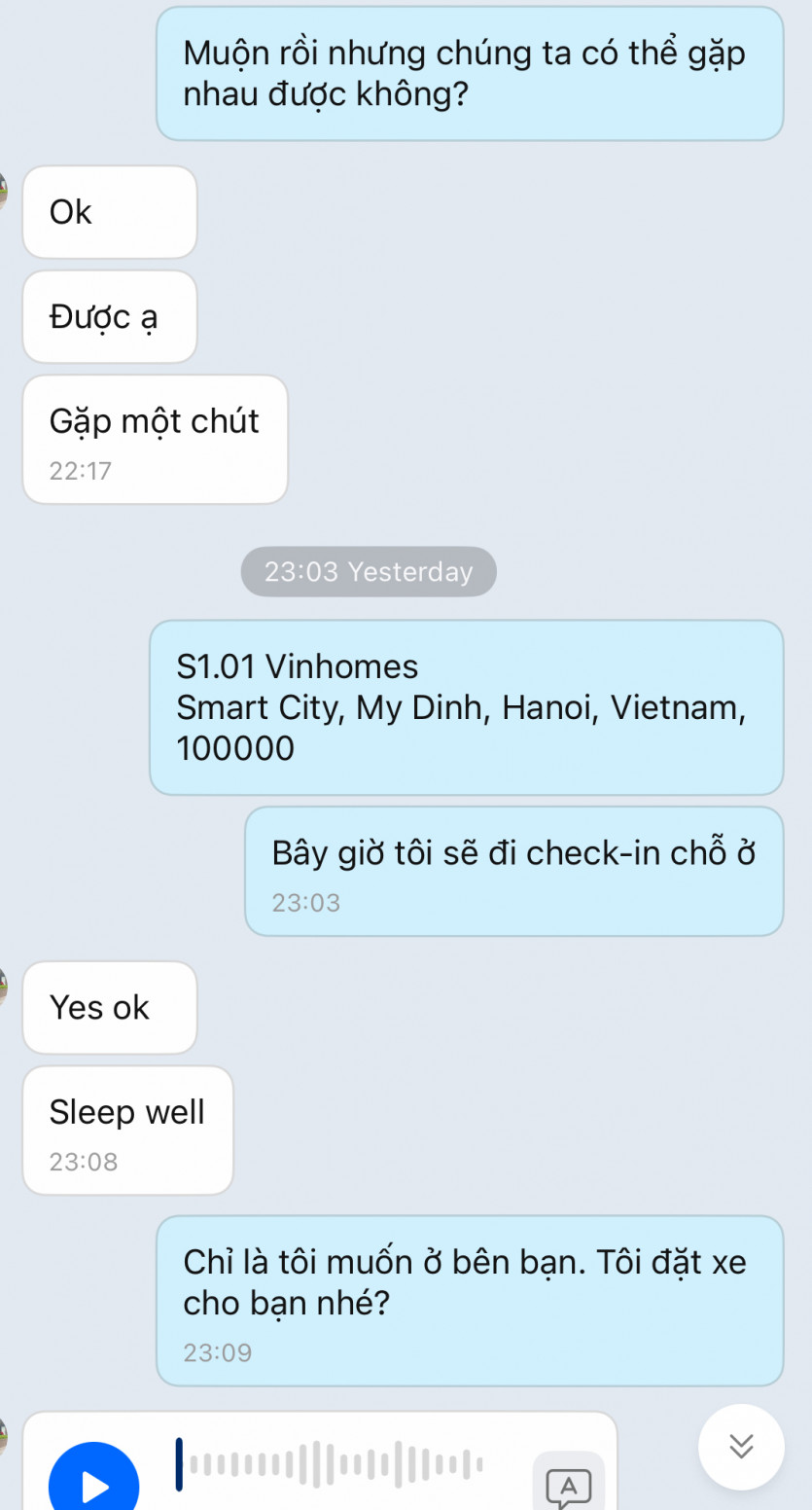Tap the 23:09 timestamp under the ride offer message

[216, 1352]
